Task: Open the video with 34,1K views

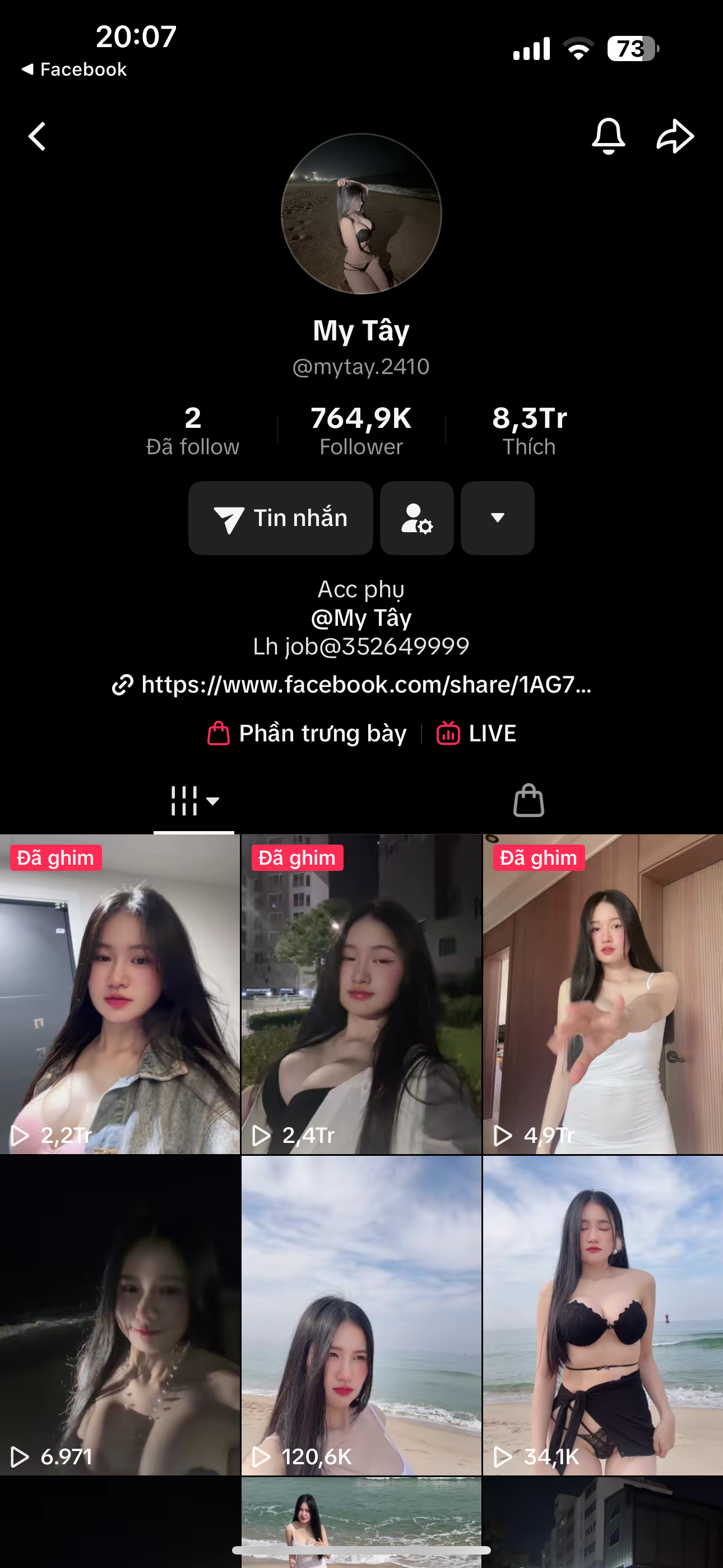Action: click(x=602, y=1315)
